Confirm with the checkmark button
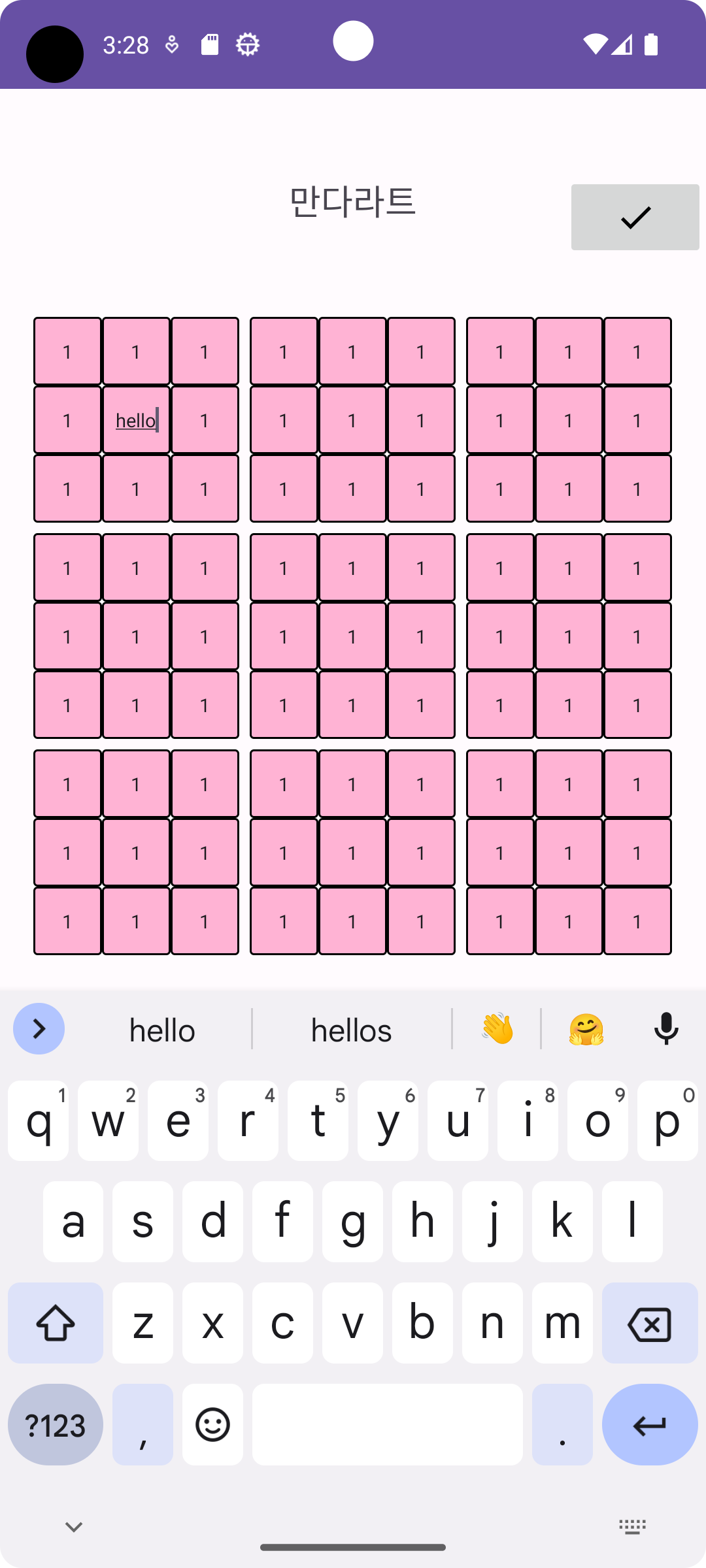This screenshot has width=706, height=1568. 635,217
